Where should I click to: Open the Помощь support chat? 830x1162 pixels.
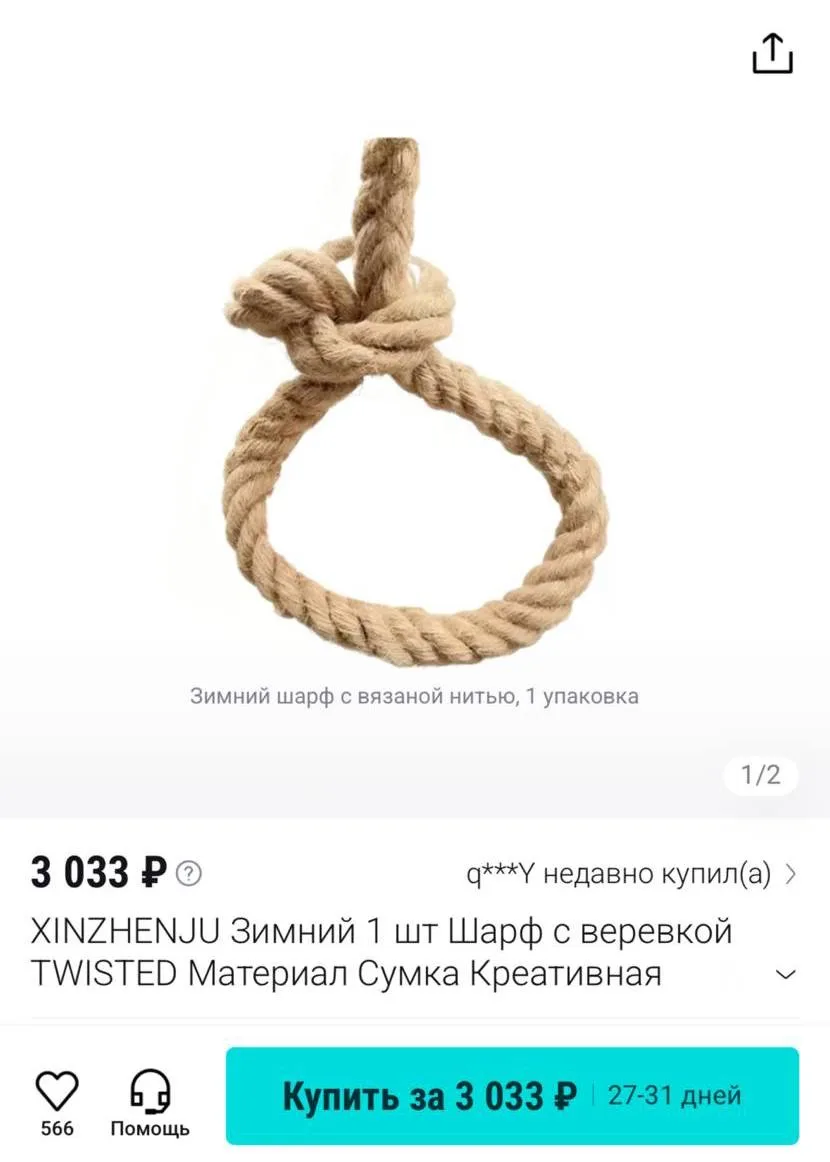pos(150,1100)
